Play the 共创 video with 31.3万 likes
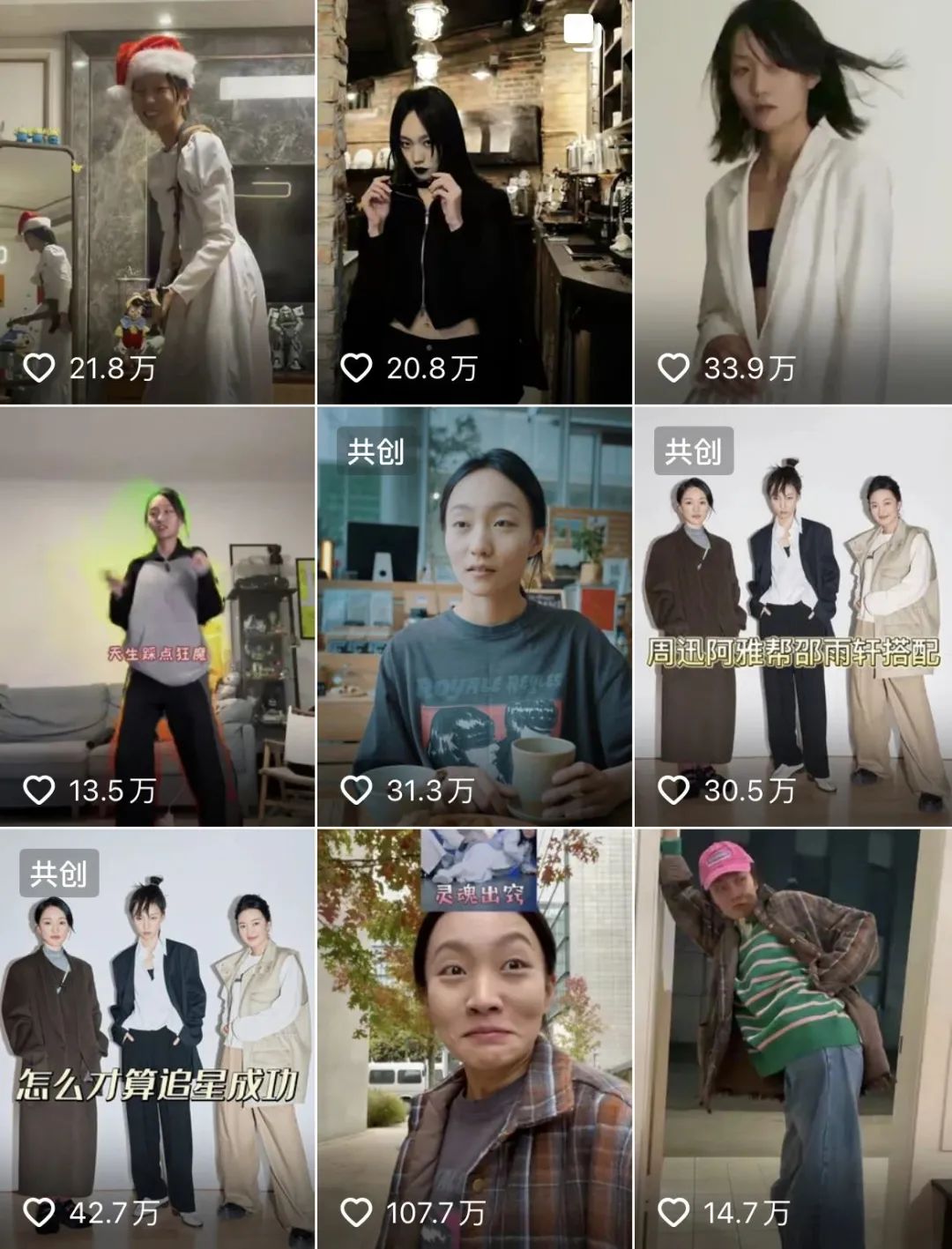 point(474,616)
